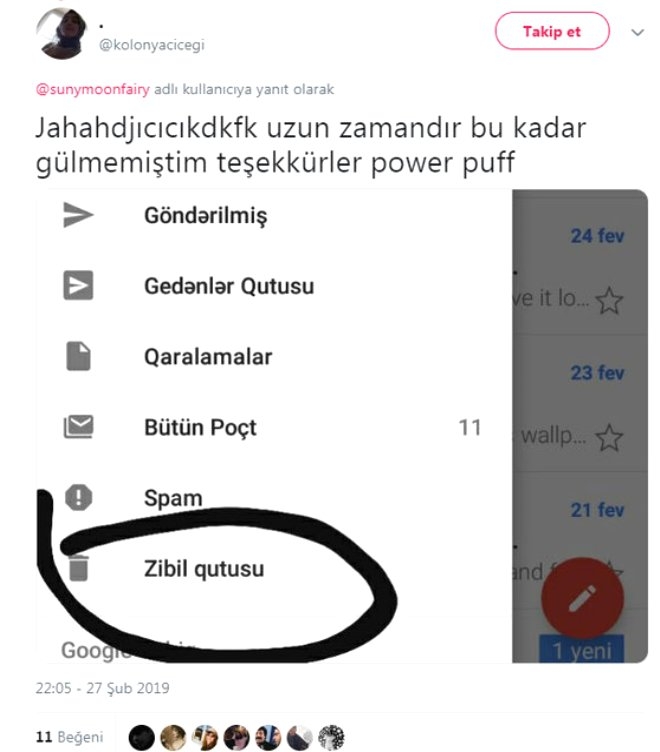
Task: Expand the tweet options chevron
Action: pyautogui.click(x=637, y=32)
